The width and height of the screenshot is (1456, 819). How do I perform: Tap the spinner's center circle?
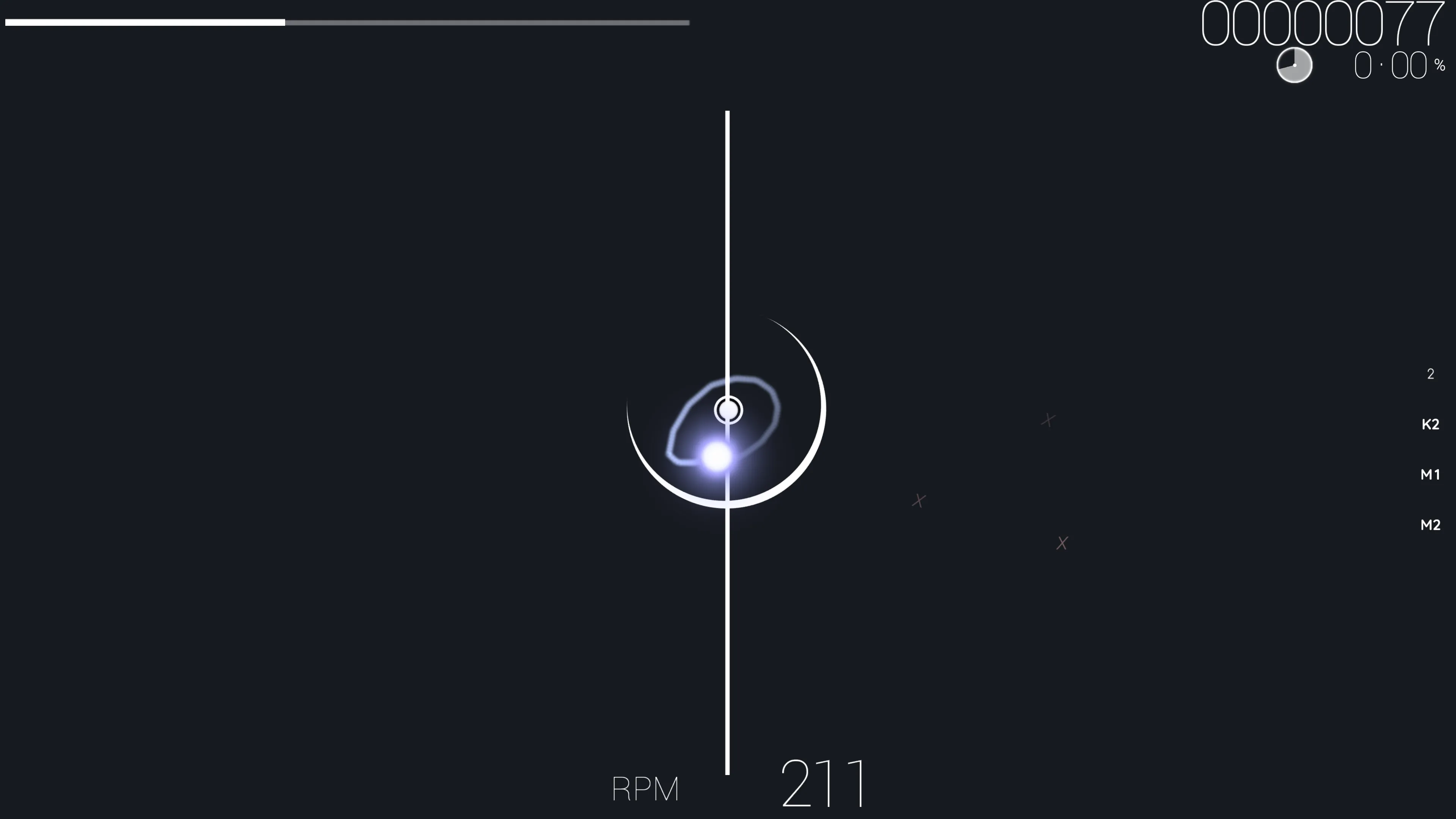tap(728, 410)
